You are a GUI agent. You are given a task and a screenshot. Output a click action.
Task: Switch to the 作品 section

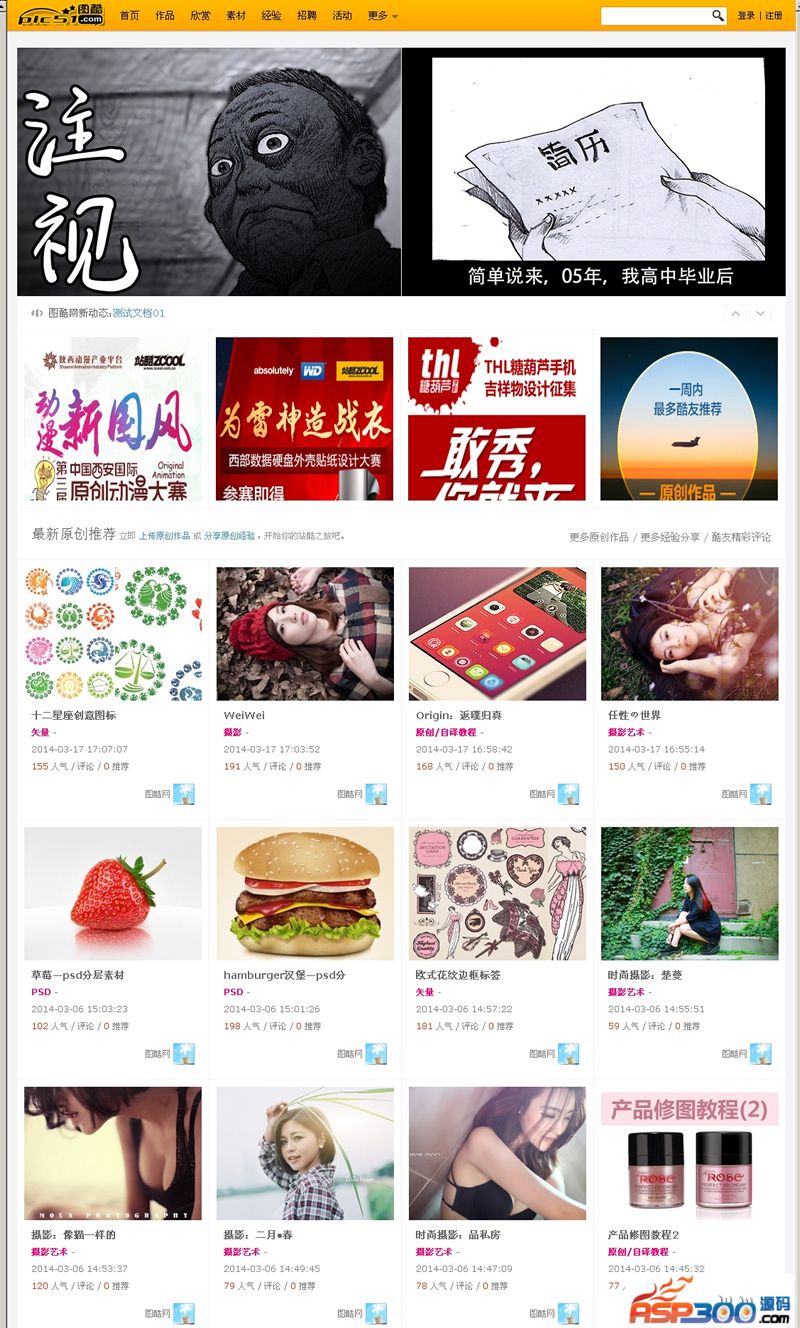(165, 16)
